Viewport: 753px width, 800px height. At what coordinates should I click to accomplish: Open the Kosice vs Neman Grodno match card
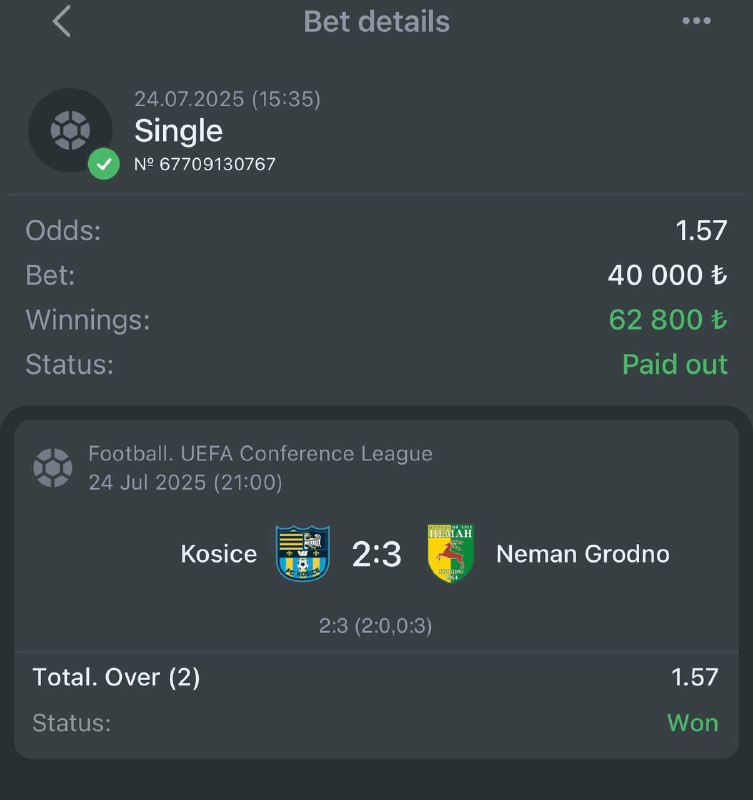(376, 554)
